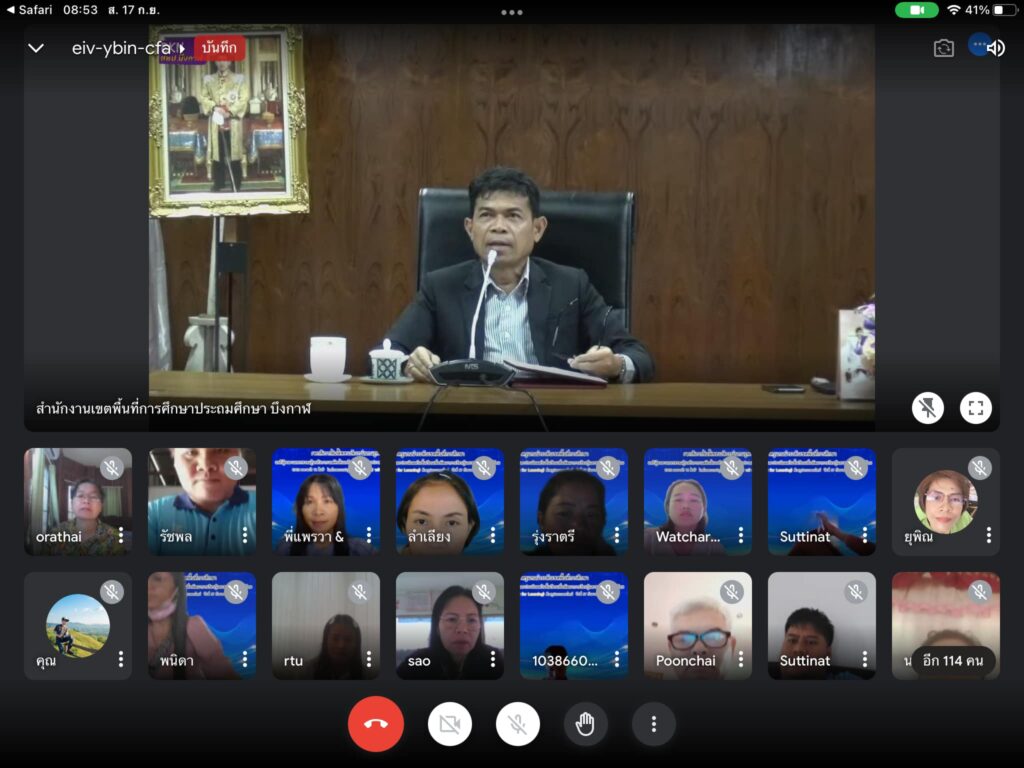Collapse the meeting view with the down chevron

36,48
